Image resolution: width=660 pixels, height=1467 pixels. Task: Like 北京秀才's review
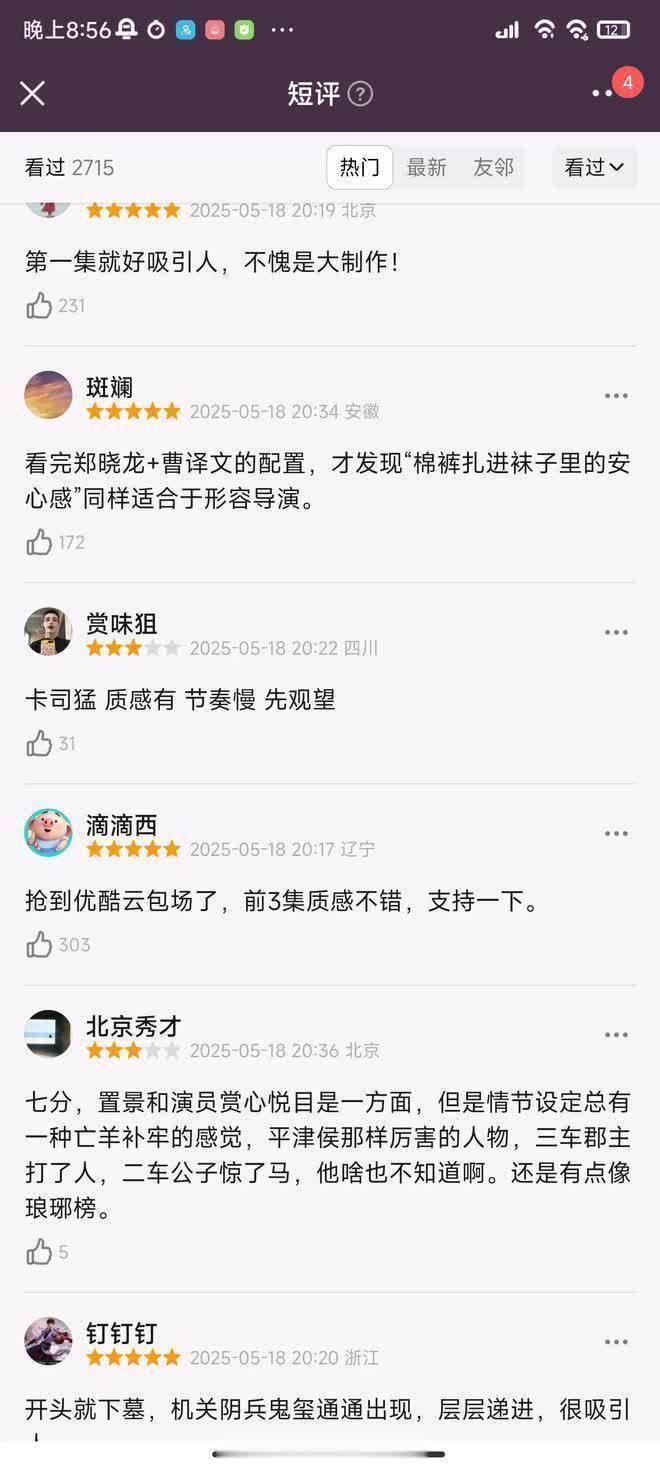pos(40,1252)
